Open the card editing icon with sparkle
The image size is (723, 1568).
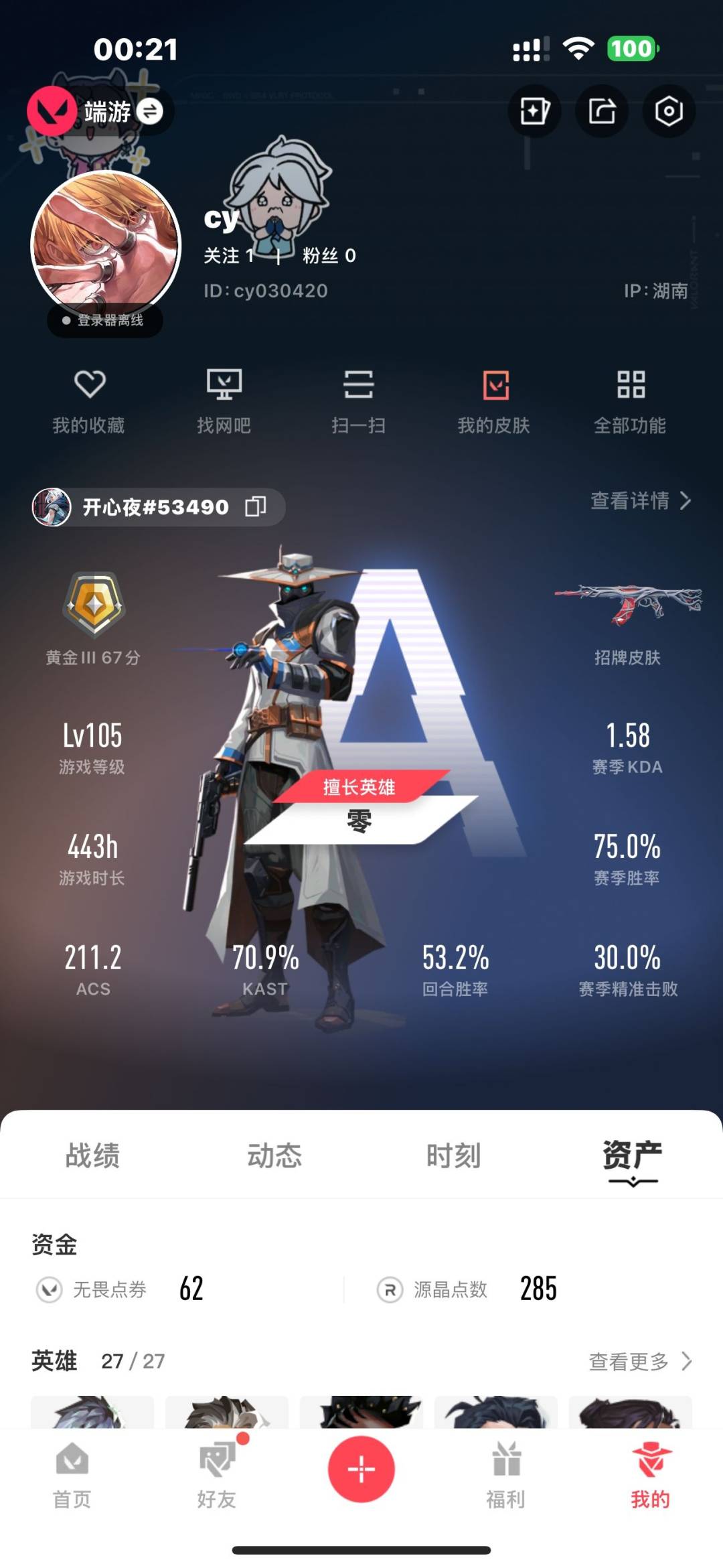point(534,111)
